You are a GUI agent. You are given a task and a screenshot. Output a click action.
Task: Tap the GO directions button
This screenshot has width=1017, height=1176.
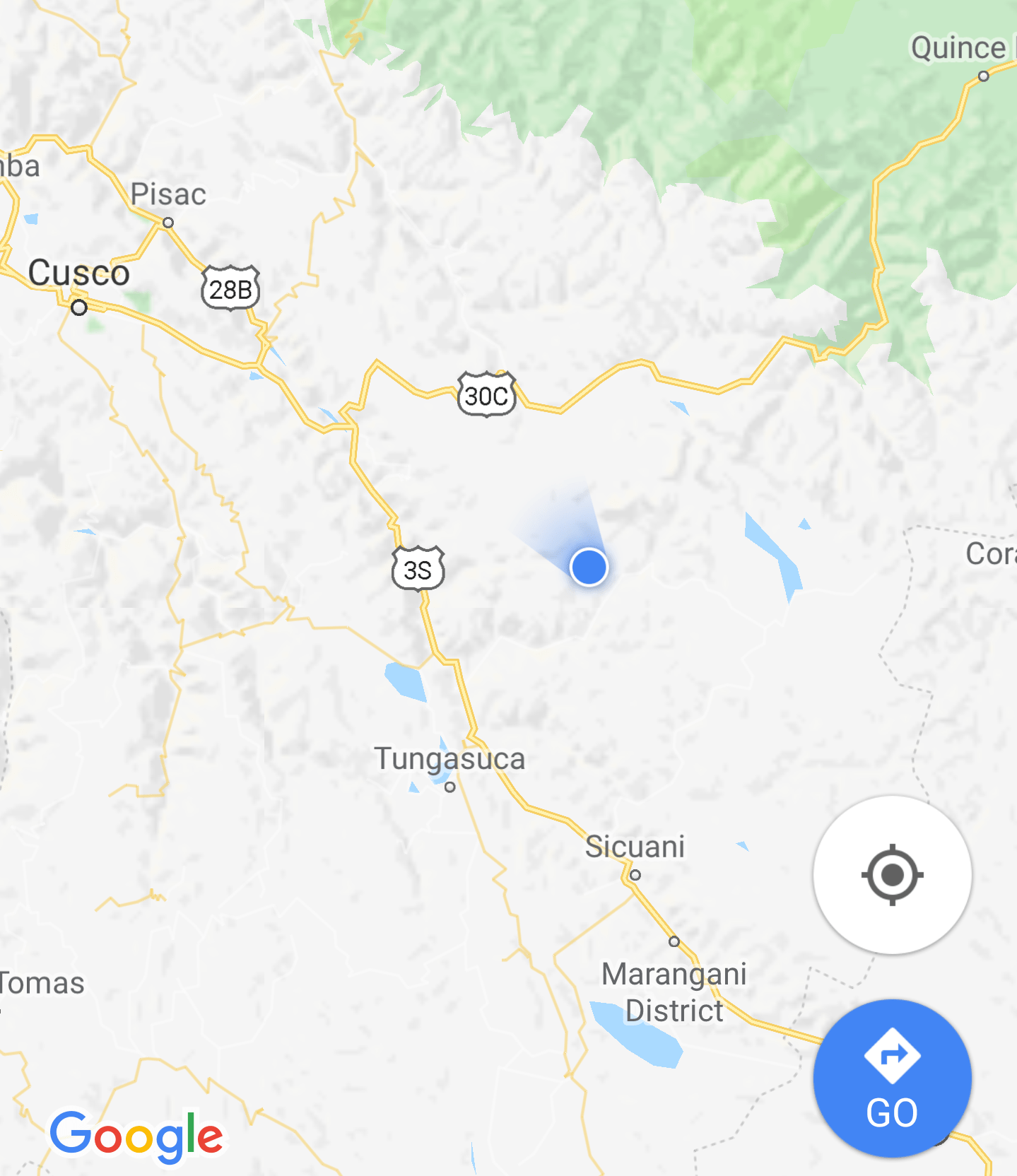(892, 1078)
